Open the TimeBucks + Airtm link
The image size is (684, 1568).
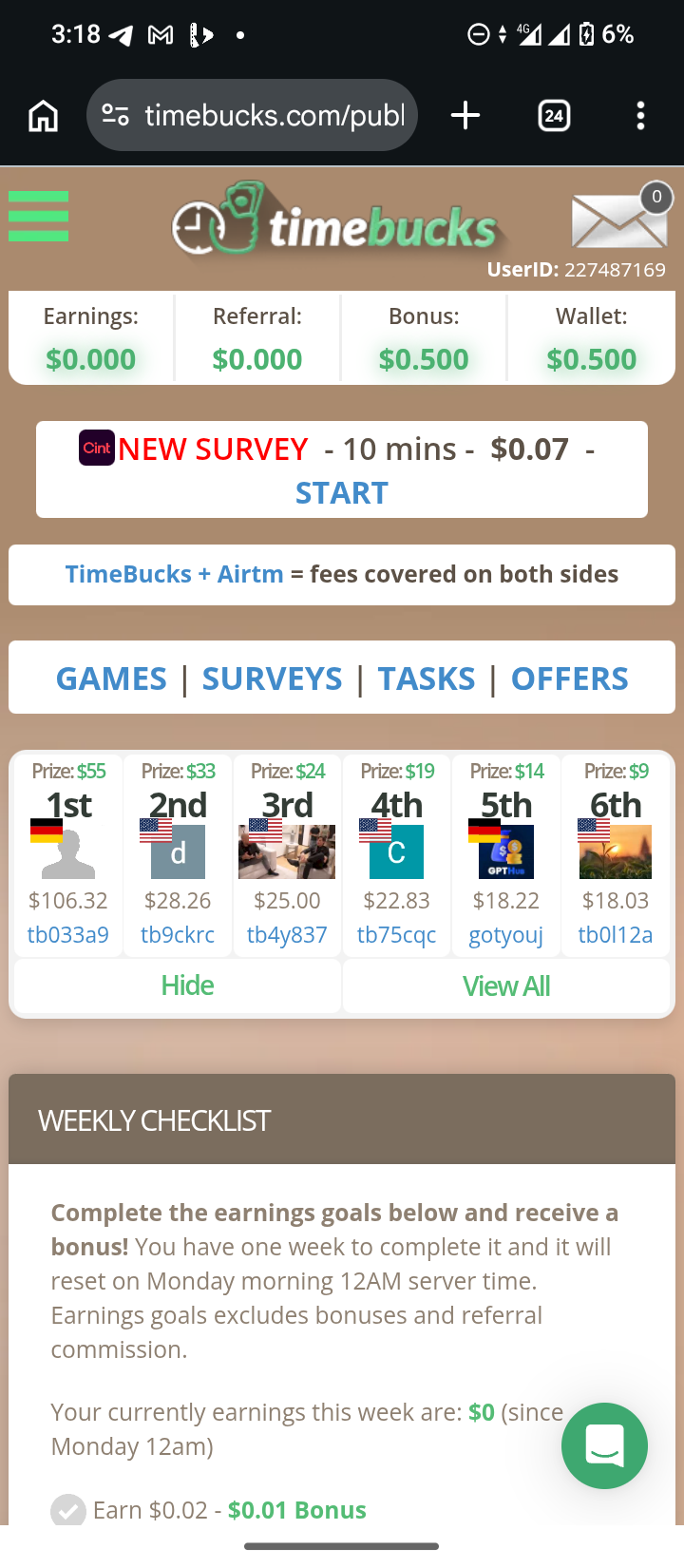point(174,574)
